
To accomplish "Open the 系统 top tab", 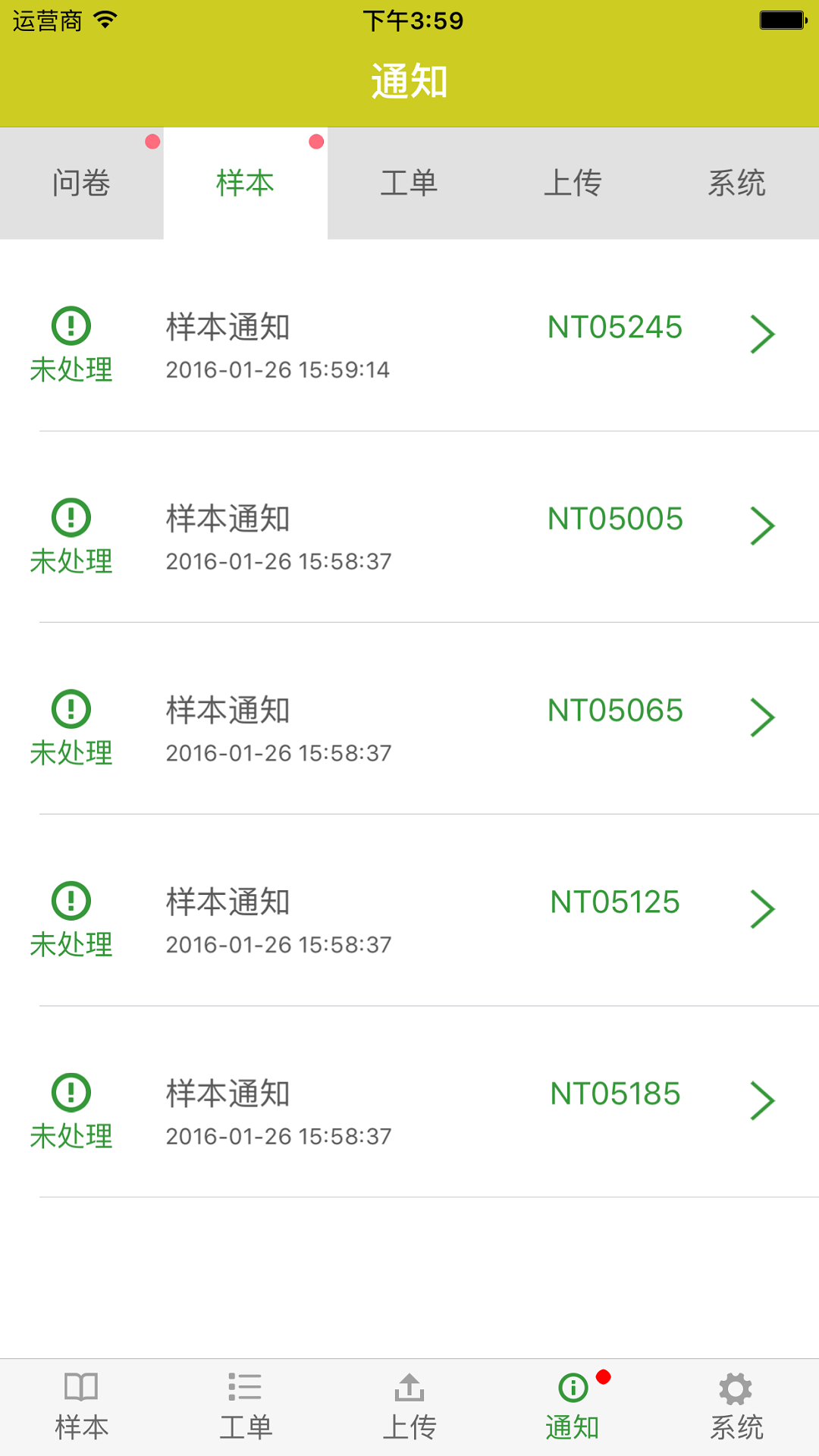I will point(737,184).
